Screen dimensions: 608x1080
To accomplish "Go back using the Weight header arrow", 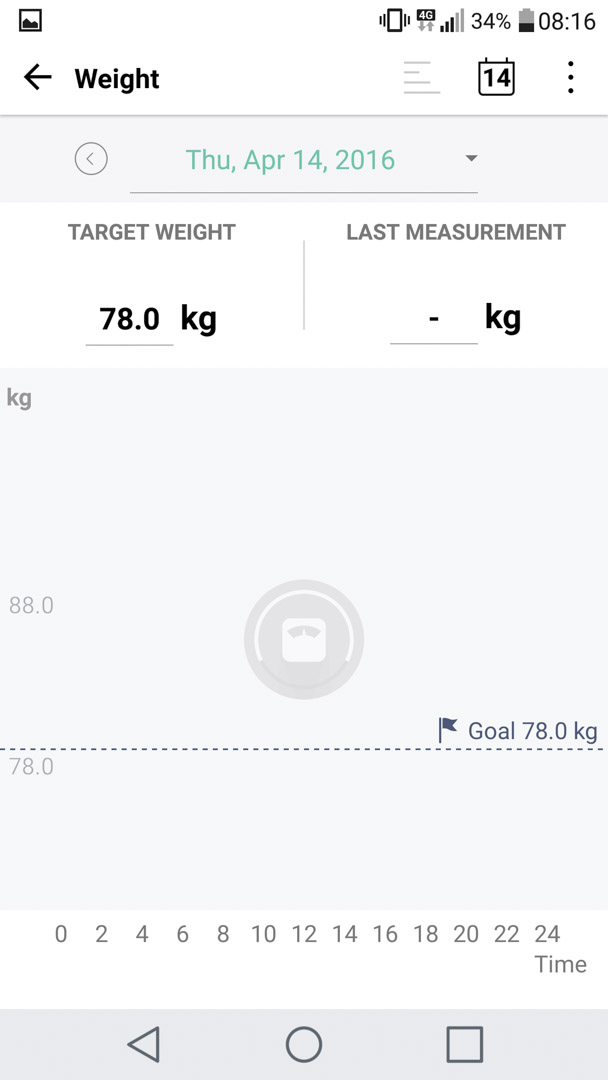I will pos(37,78).
